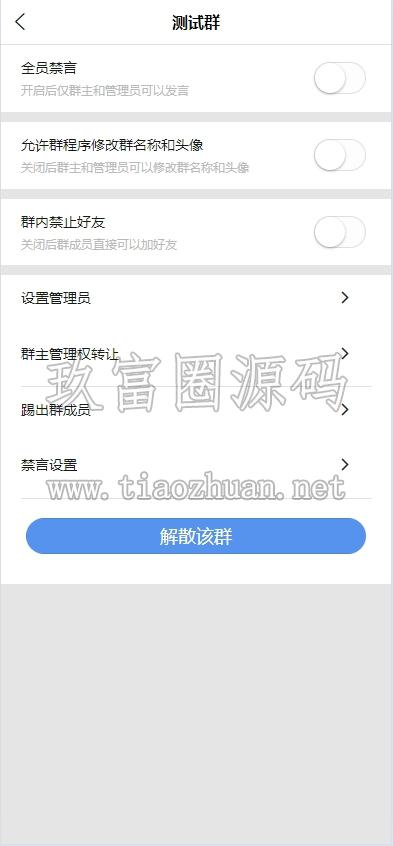Screen dimensions: 393x846
Task: Open 设置管理员
Action: [196, 298]
